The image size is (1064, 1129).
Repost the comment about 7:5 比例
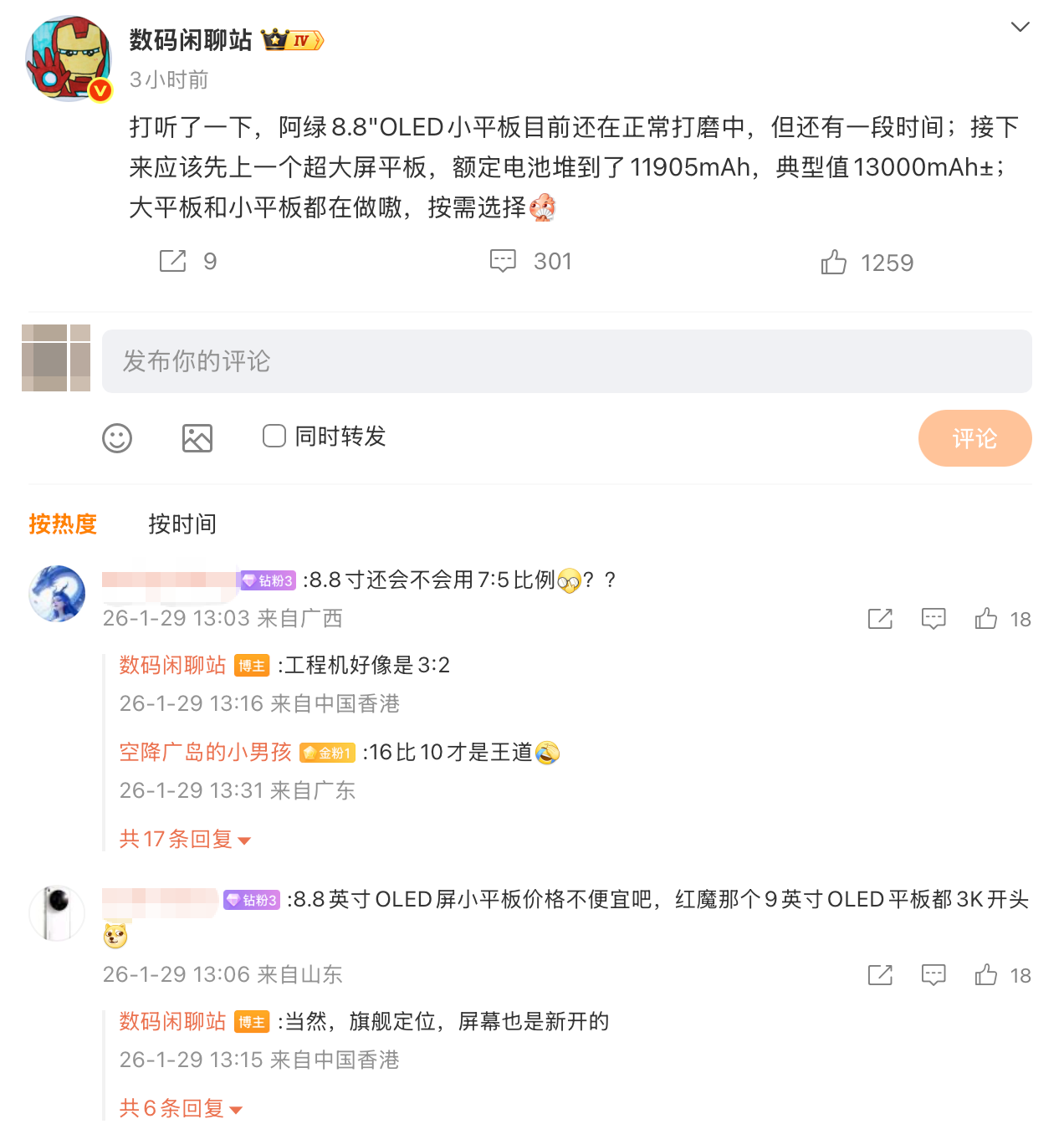click(880, 619)
